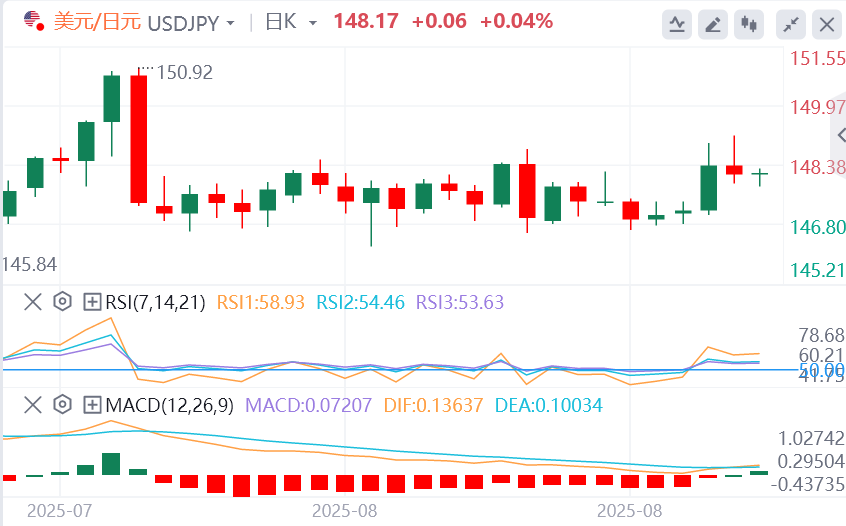
Task: Exit fullscreen with the shrink icon
Action: (790, 24)
